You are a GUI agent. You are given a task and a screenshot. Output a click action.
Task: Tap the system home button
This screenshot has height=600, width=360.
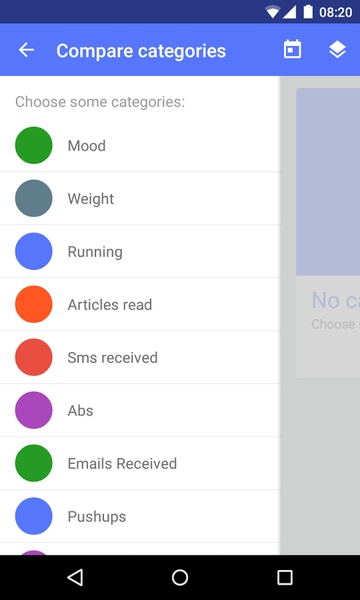pos(180,577)
